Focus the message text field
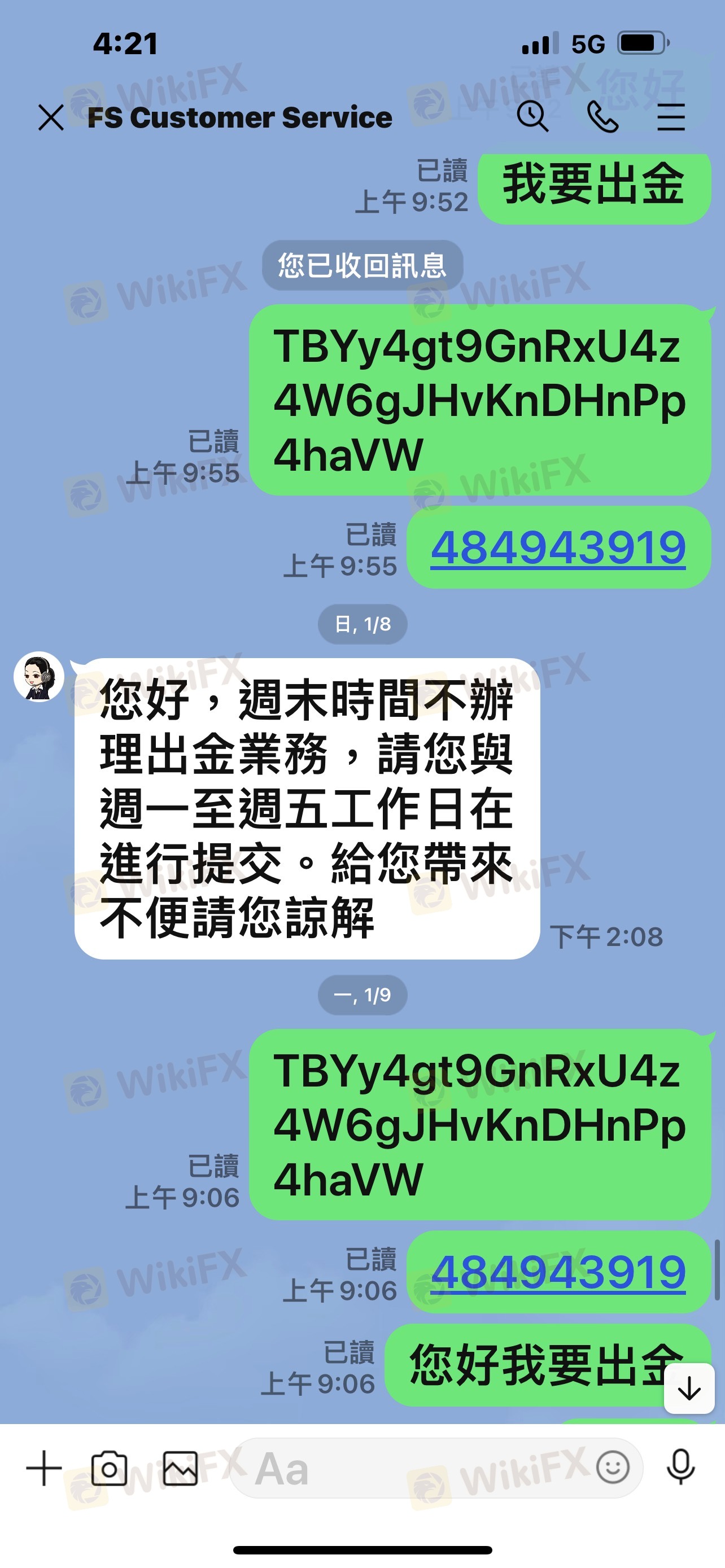725x1568 pixels. 414,1469
